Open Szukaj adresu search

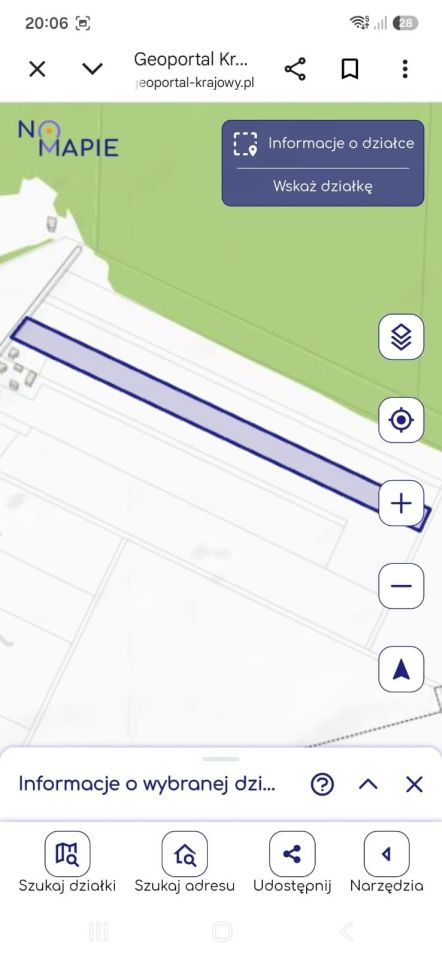[x=184, y=862]
